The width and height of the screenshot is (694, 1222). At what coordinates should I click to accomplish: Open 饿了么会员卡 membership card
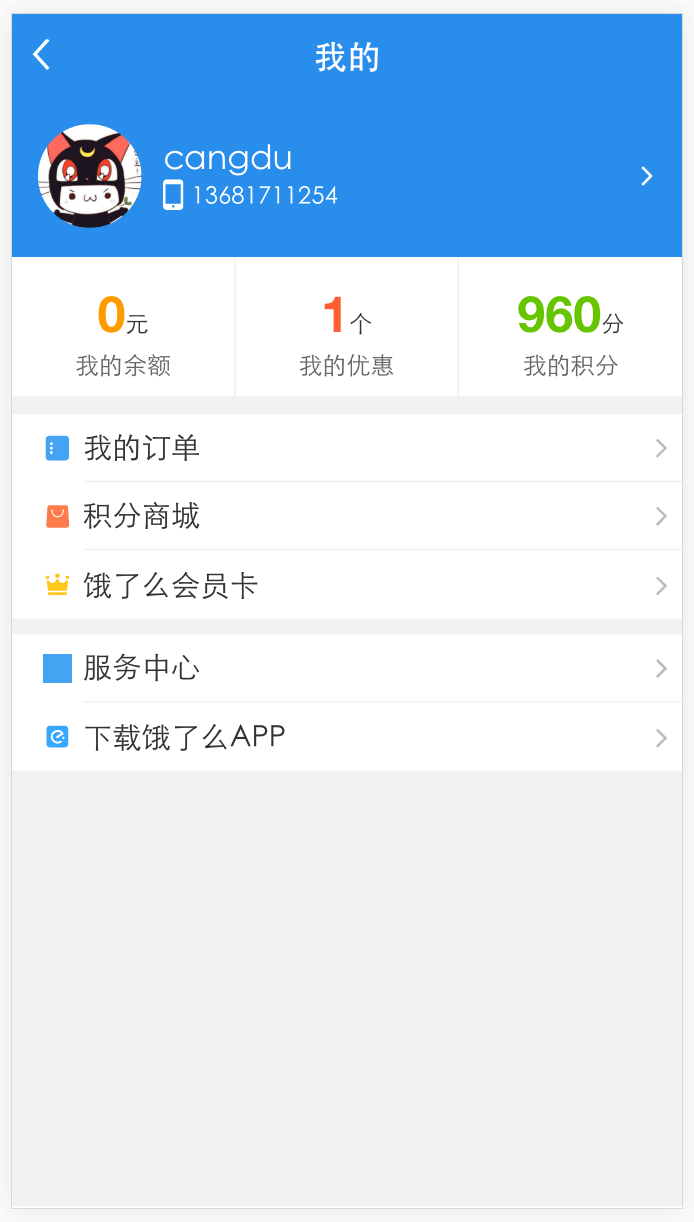(x=346, y=585)
